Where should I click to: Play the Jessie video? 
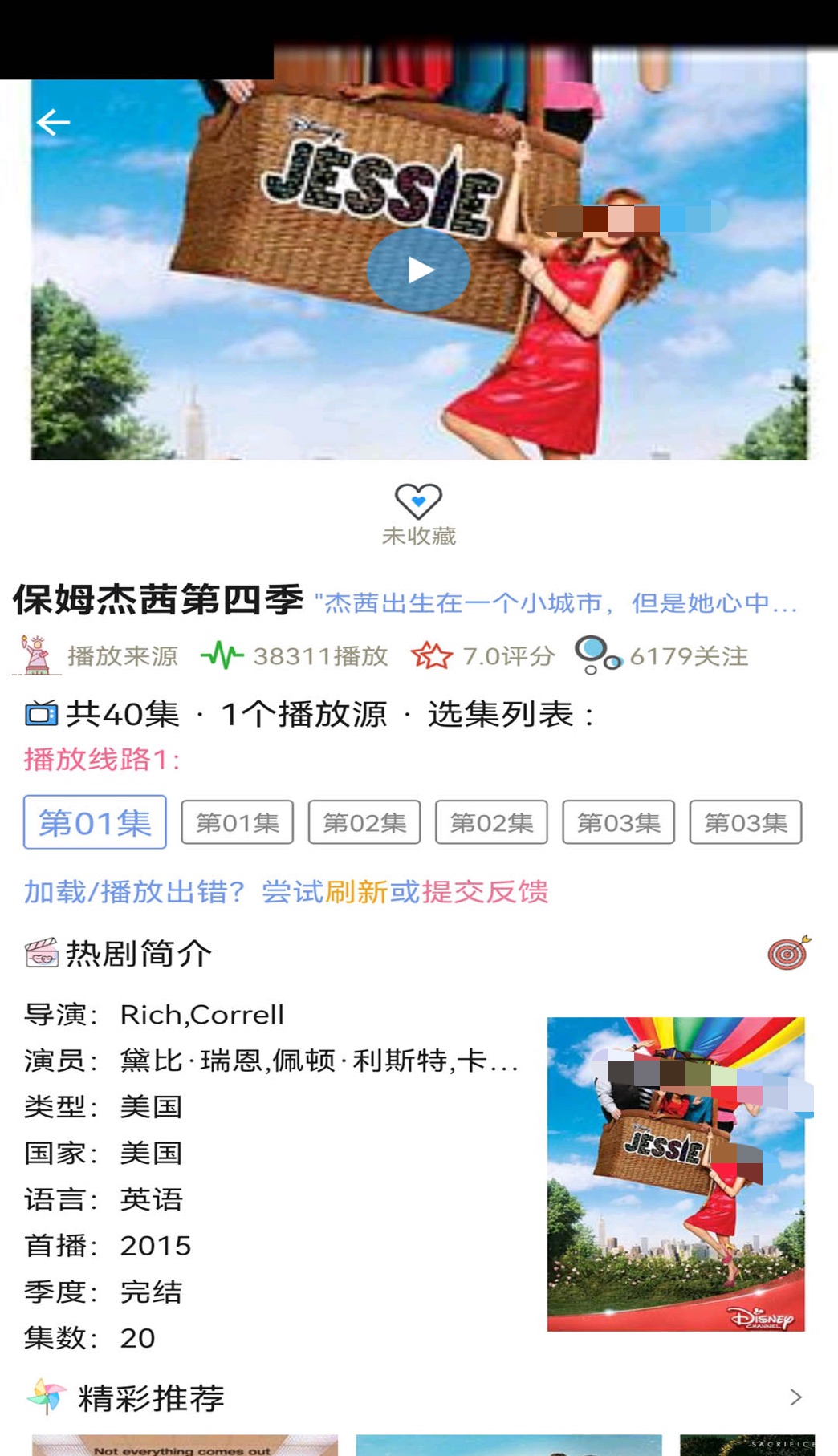click(x=418, y=270)
